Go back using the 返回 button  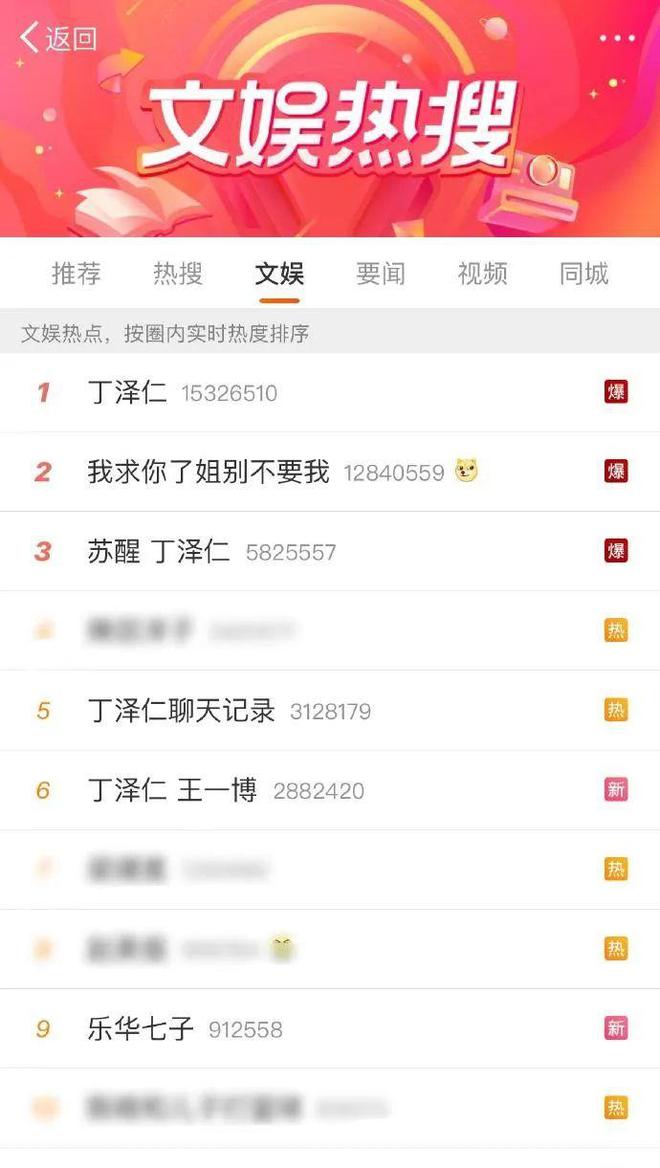(60, 38)
